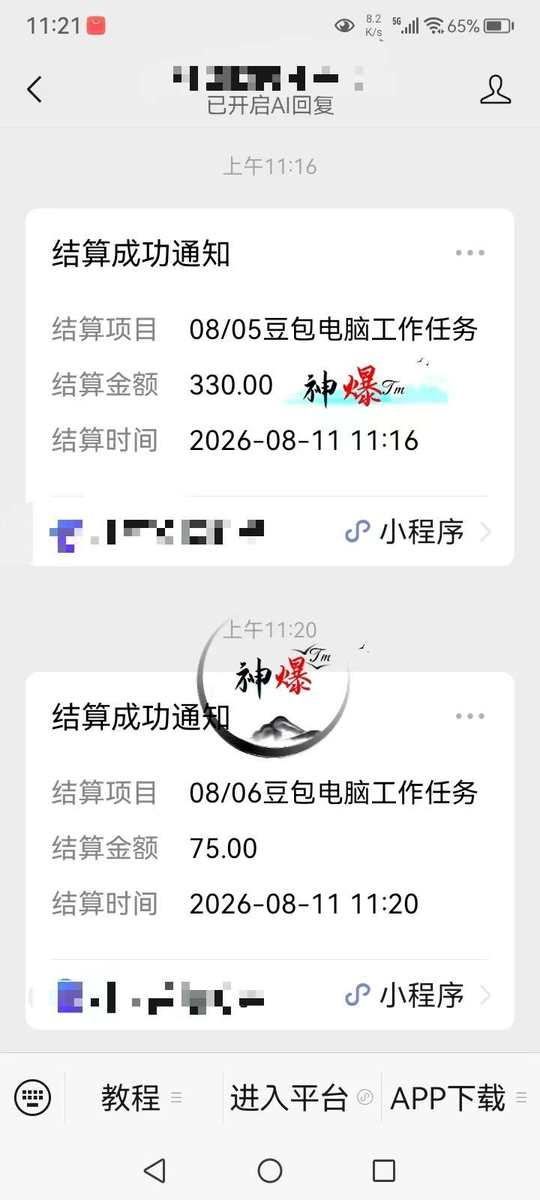Switch to keyboard input mode
This screenshot has height=1200, width=540.
coord(32,1098)
